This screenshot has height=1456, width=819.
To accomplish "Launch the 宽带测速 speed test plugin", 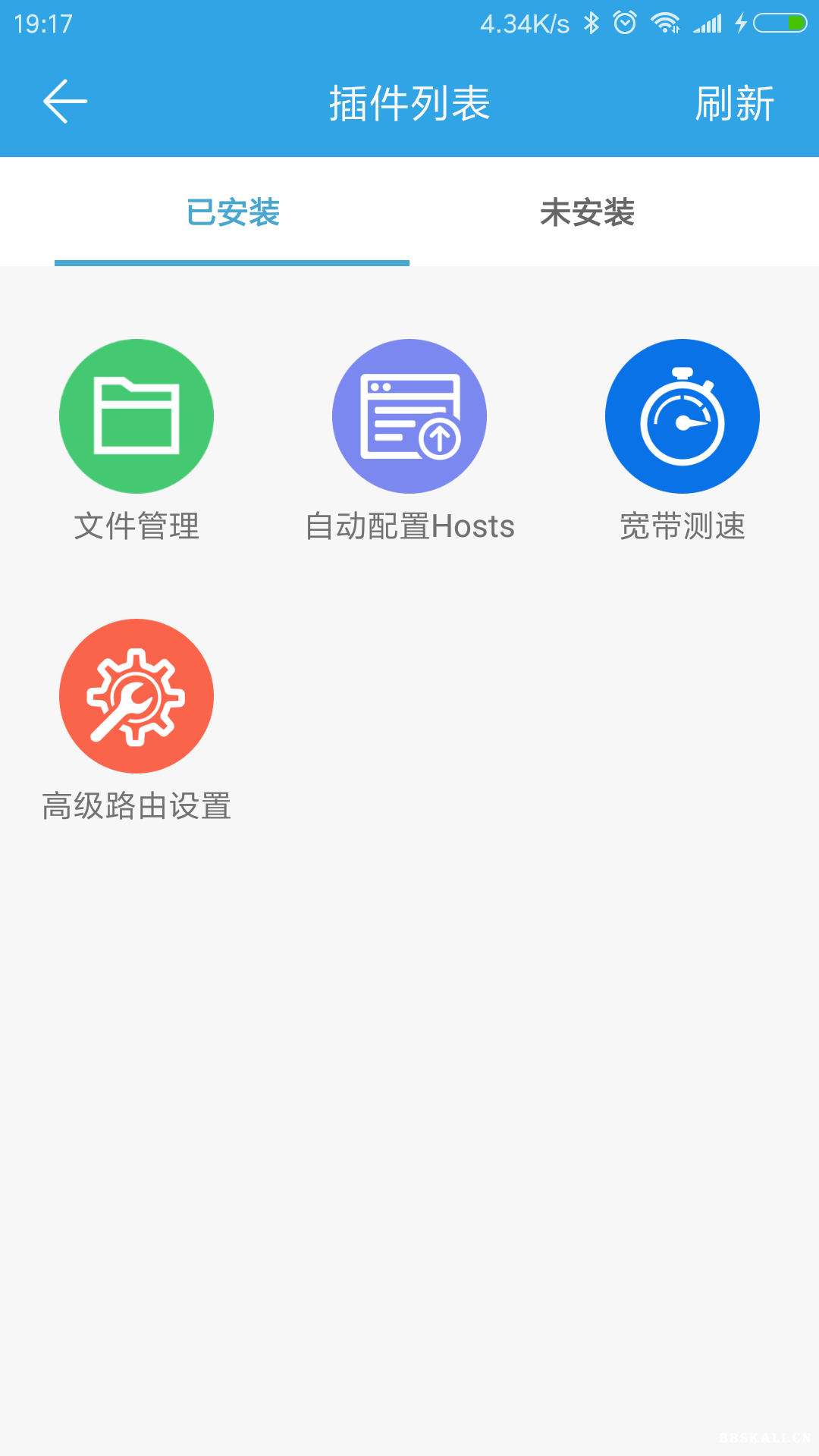I will pyautogui.click(x=682, y=416).
